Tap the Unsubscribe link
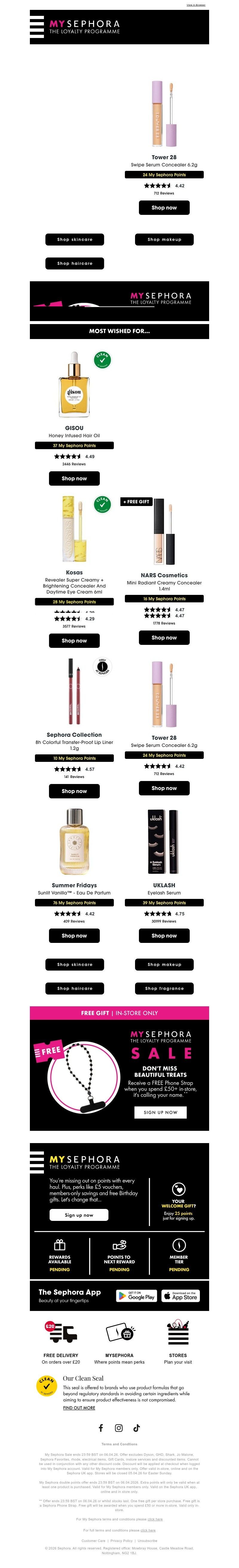The height and width of the screenshot is (1568, 239). 147,1540
